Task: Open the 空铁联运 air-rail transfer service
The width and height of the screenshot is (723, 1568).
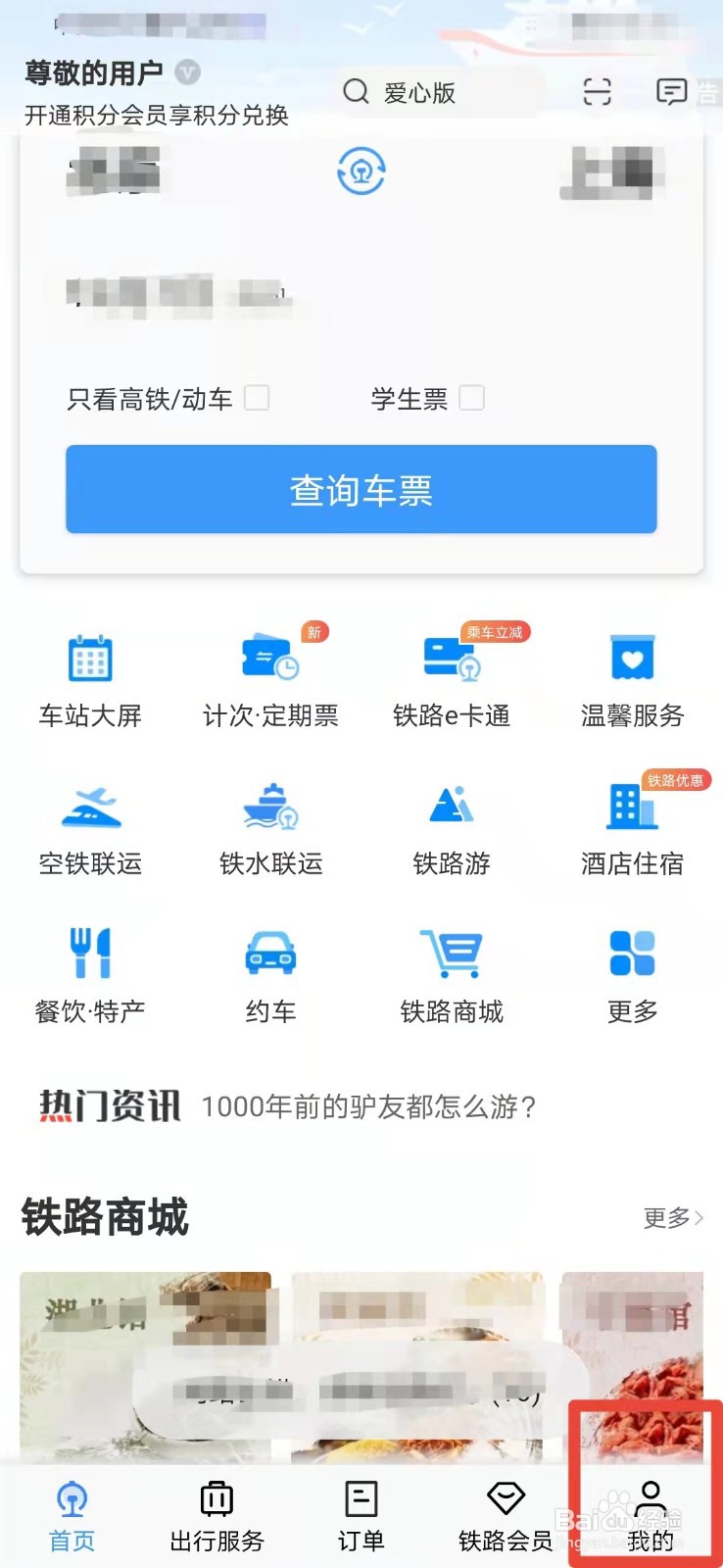Action: click(x=91, y=825)
